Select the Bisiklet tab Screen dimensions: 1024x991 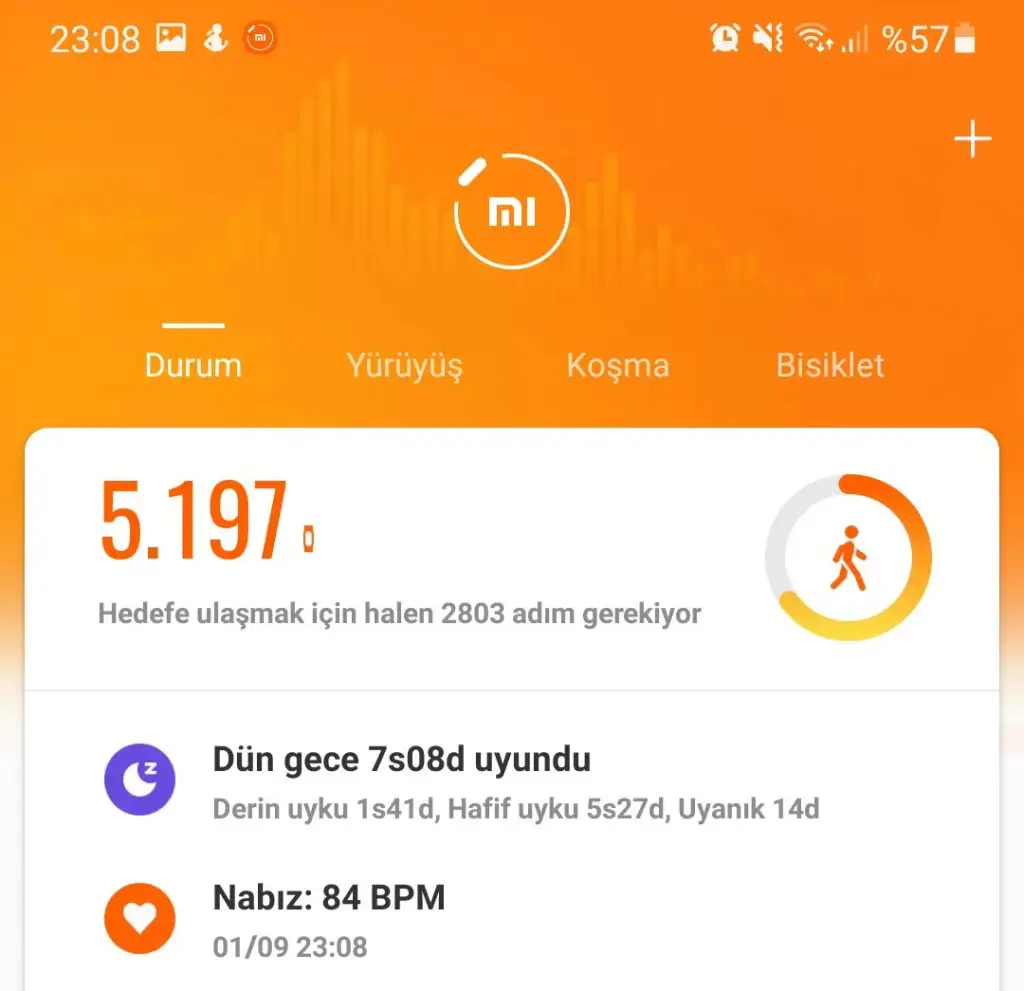[830, 365]
